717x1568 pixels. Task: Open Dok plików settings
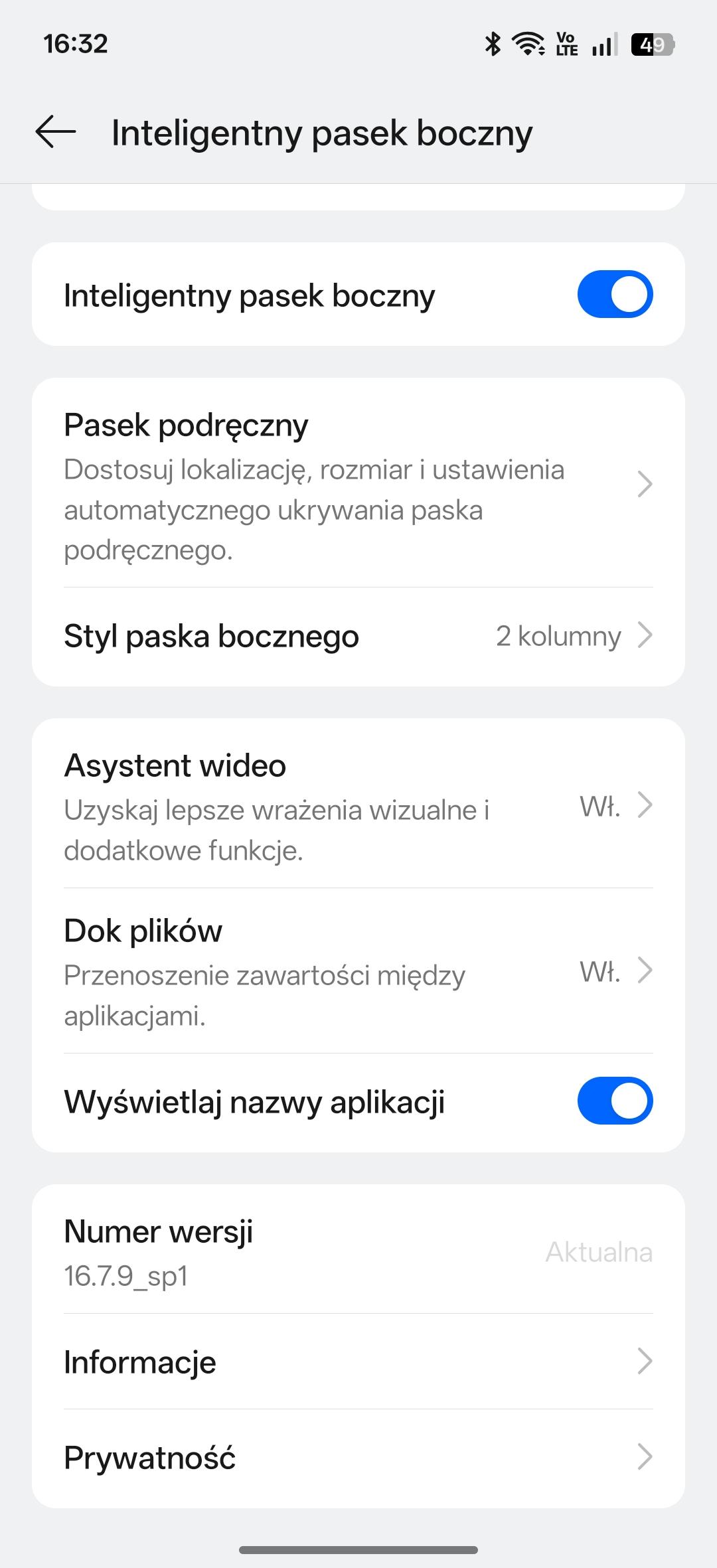pos(358,971)
